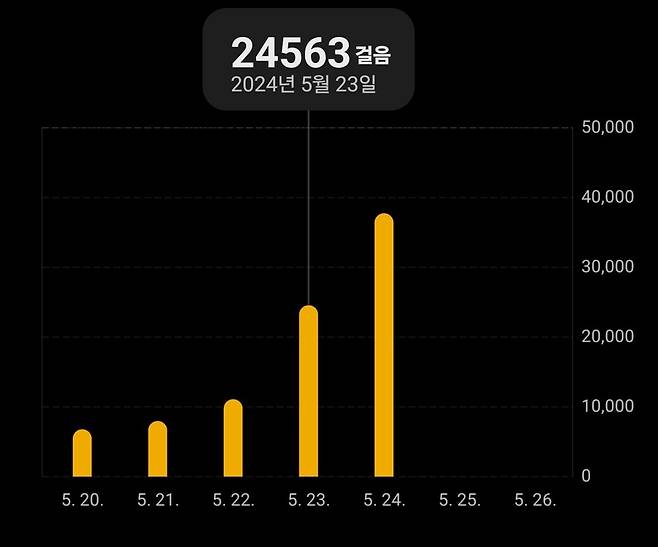Screen dimensions: 658x547
Task: Show steps for the 5. 24. bar
Action: click(x=384, y=345)
